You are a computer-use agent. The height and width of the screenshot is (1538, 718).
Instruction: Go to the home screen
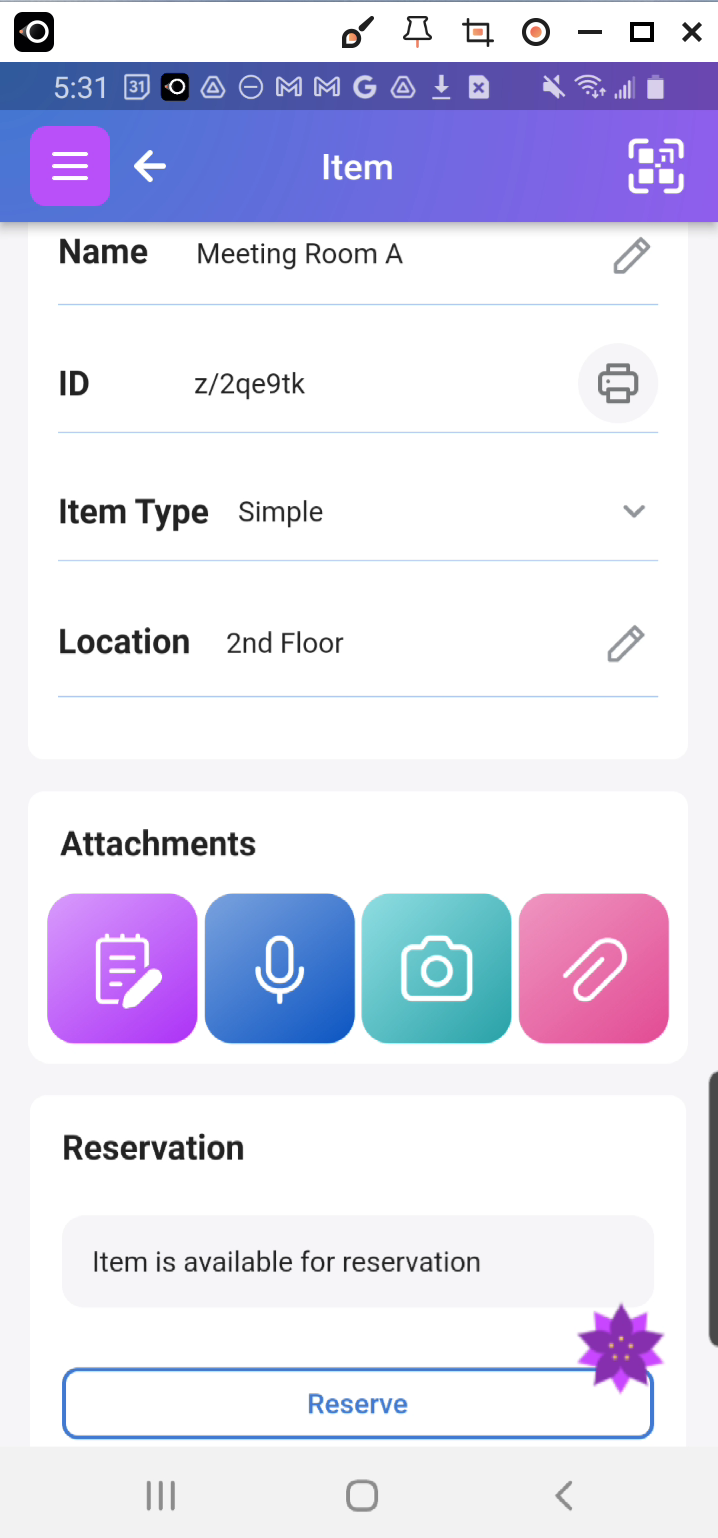point(361,1496)
